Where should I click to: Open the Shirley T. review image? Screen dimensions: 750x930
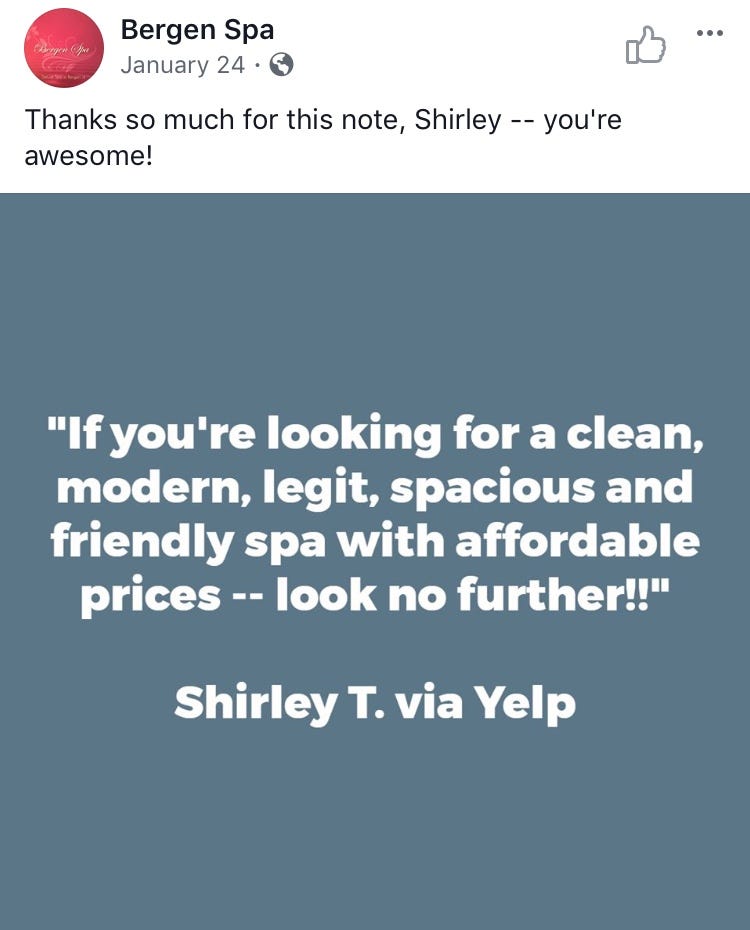point(375,560)
